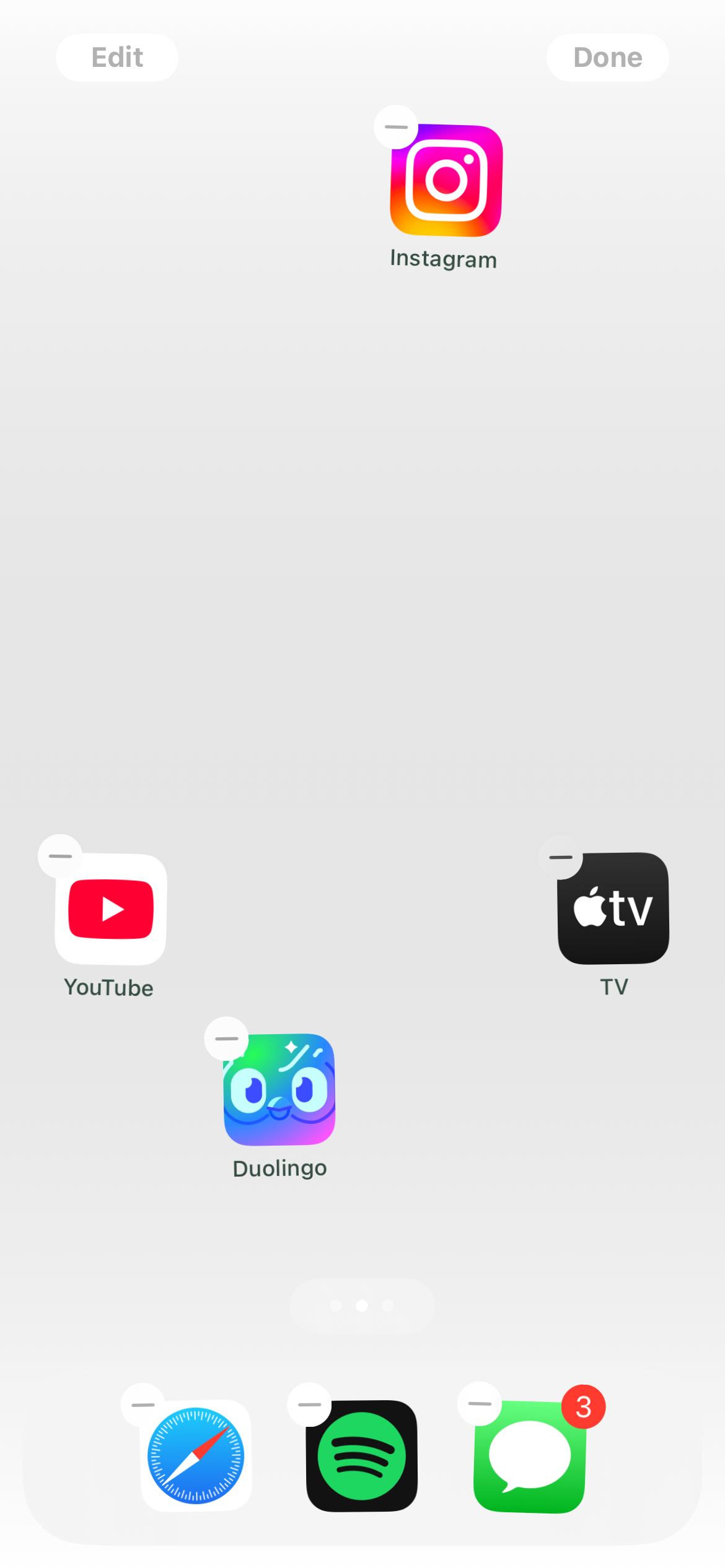This screenshot has width=725, height=1568.
Task: Tap the Edit button
Action: pos(117,57)
